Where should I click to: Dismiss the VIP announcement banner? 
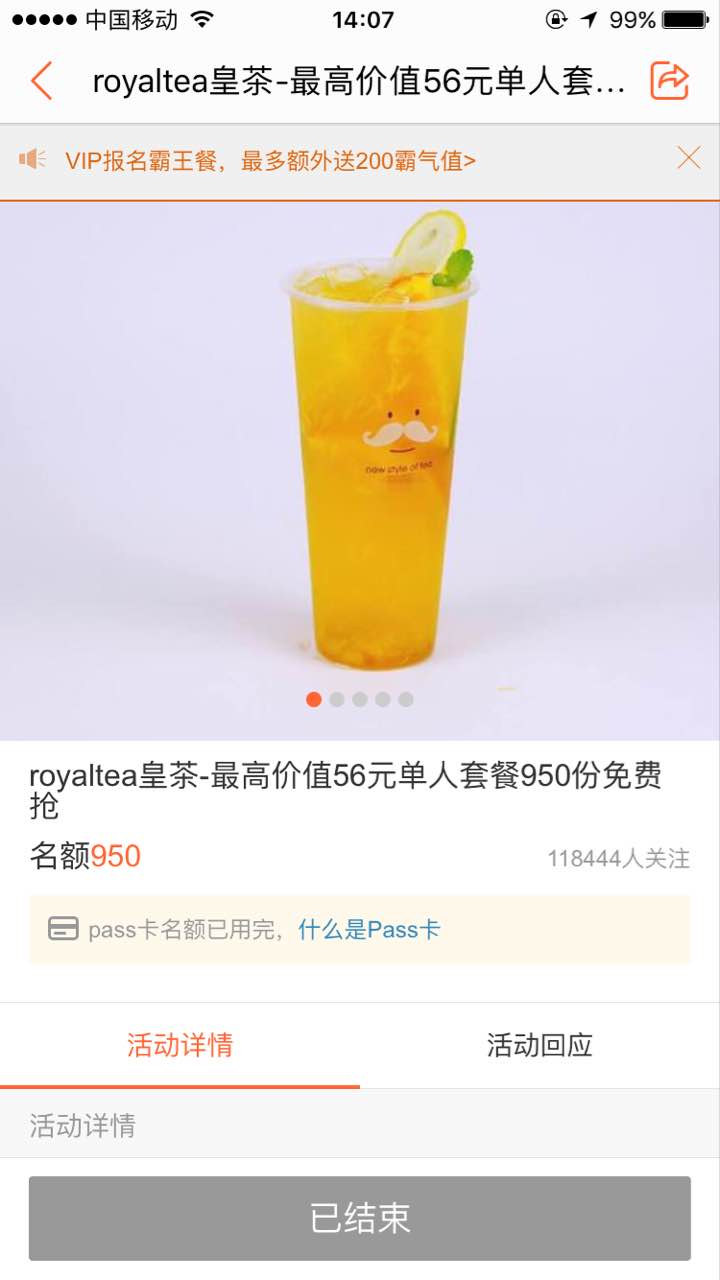click(x=688, y=157)
